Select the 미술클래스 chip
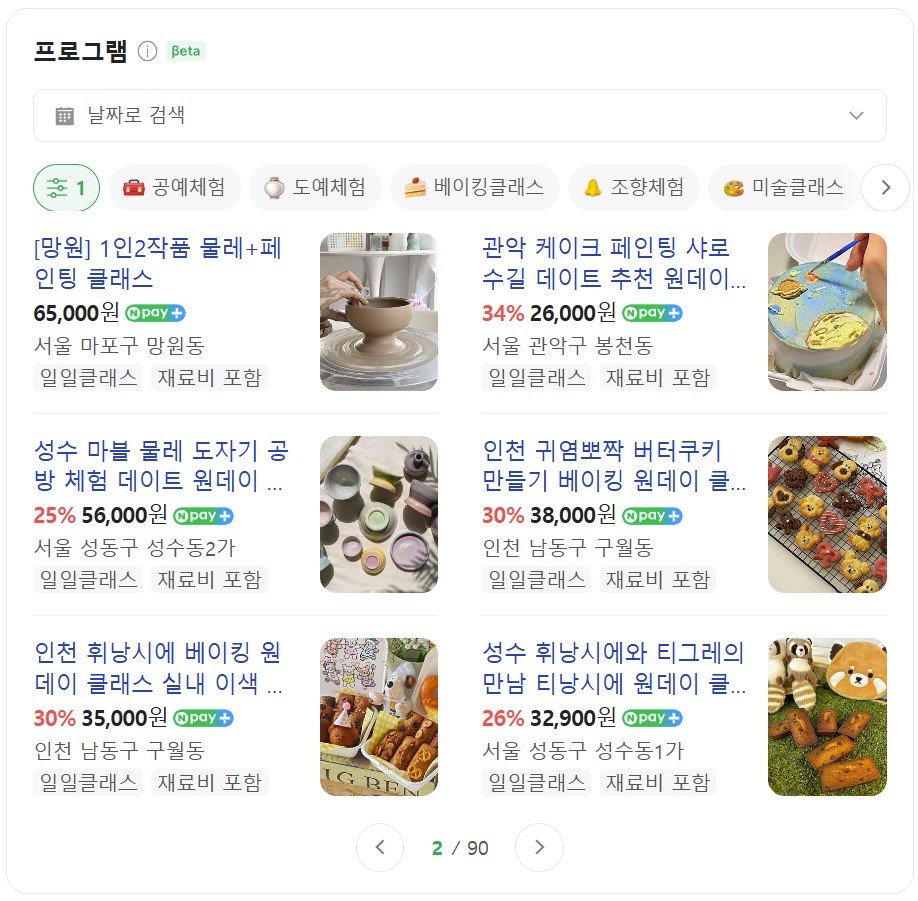Image resolution: width=918 pixels, height=901 pixels. [783, 188]
